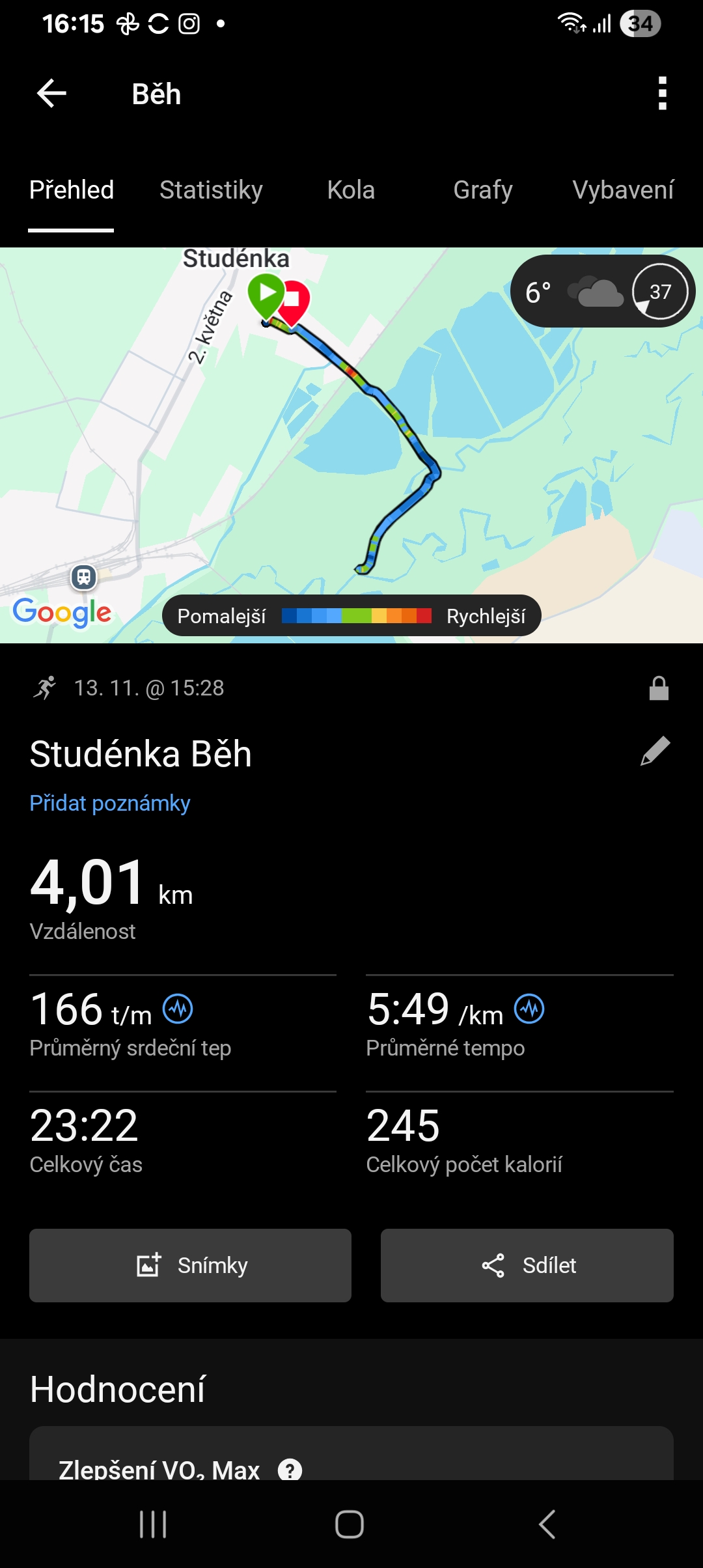This screenshot has height=1568, width=703.
Task: Edit the activity name with pencil
Action: click(x=655, y=751)
